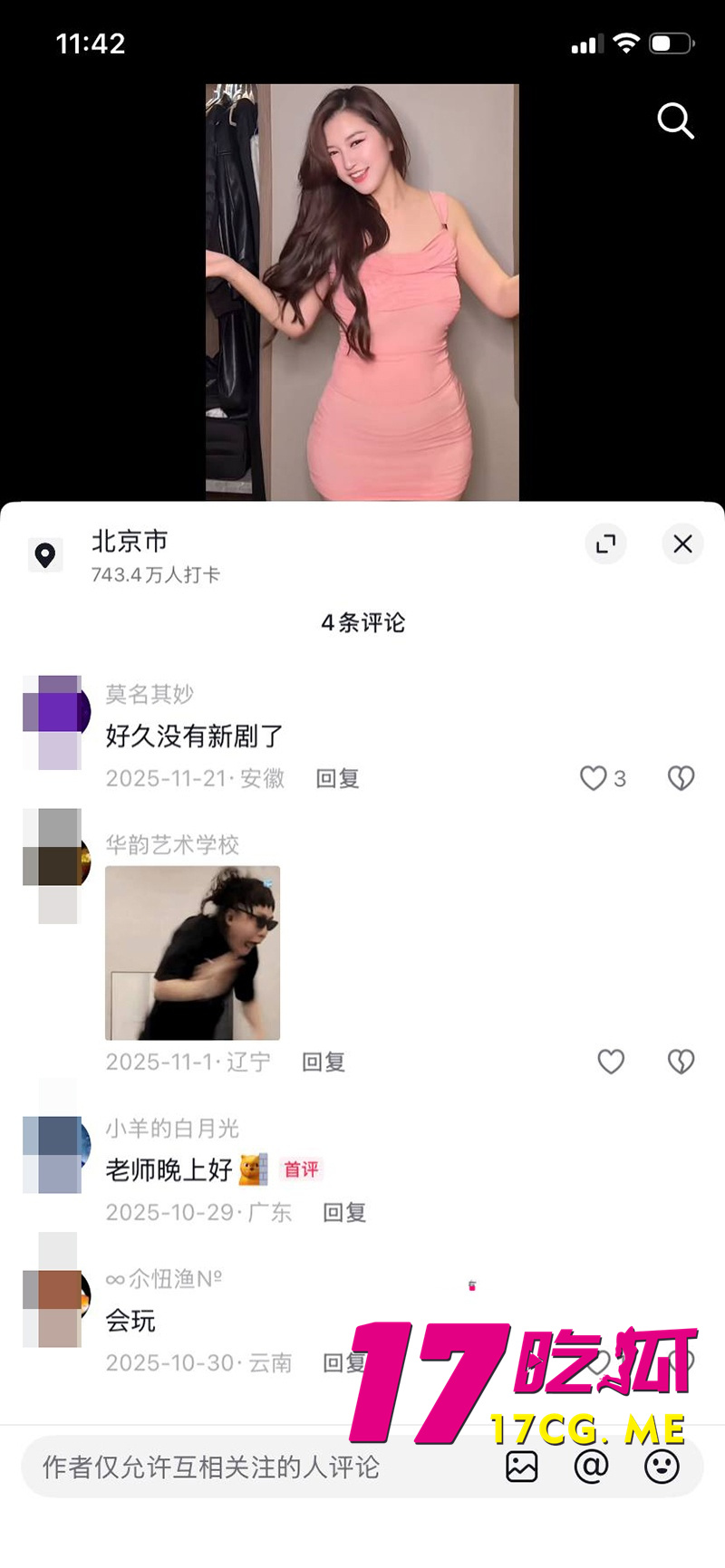Reply to 老师晚上好 comment via 回复
The width and height of the screenshot is (725, 1568).
(x=343, y=1212)
